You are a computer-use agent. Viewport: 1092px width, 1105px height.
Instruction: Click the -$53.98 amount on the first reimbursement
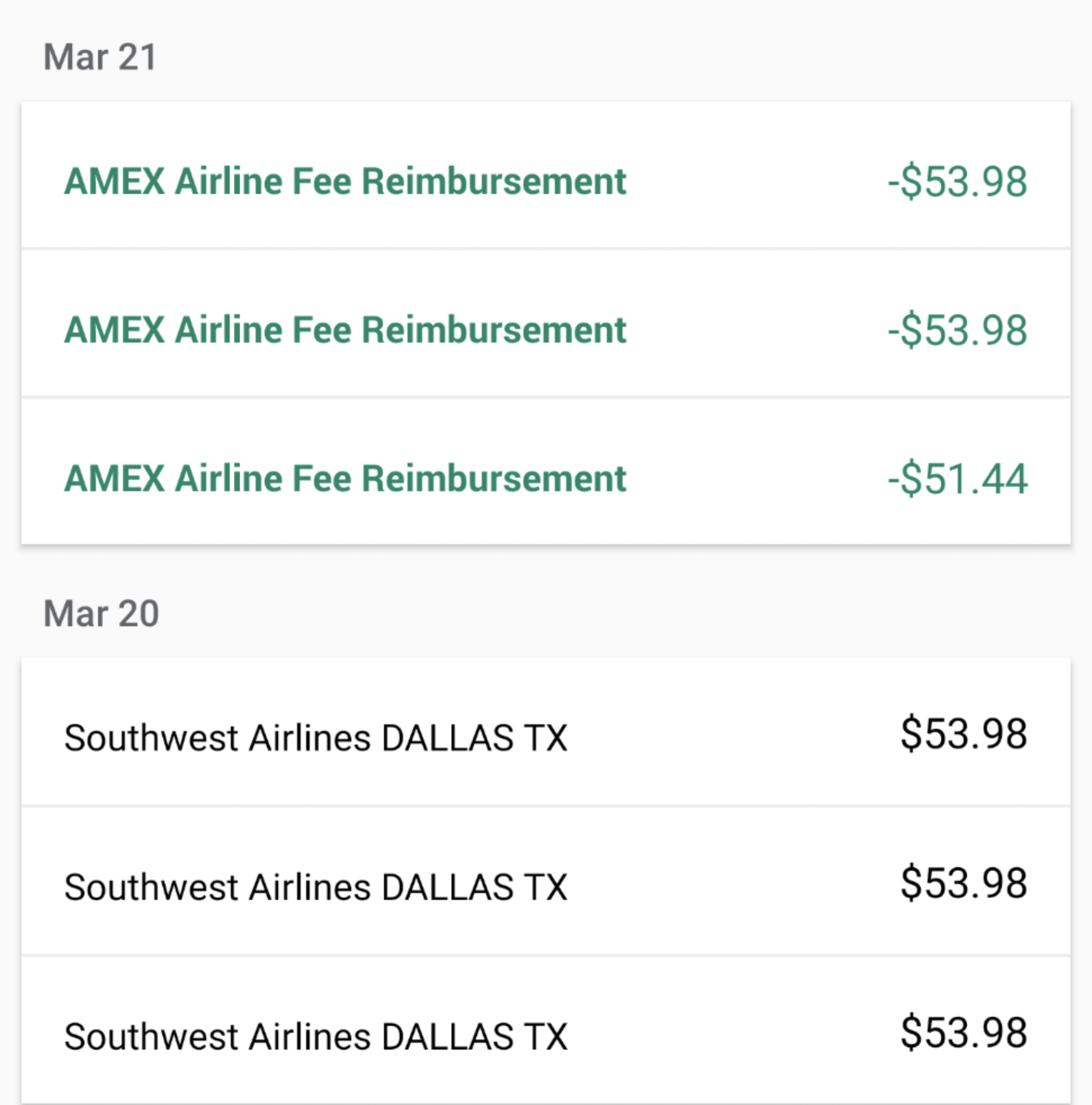(957, 181)
